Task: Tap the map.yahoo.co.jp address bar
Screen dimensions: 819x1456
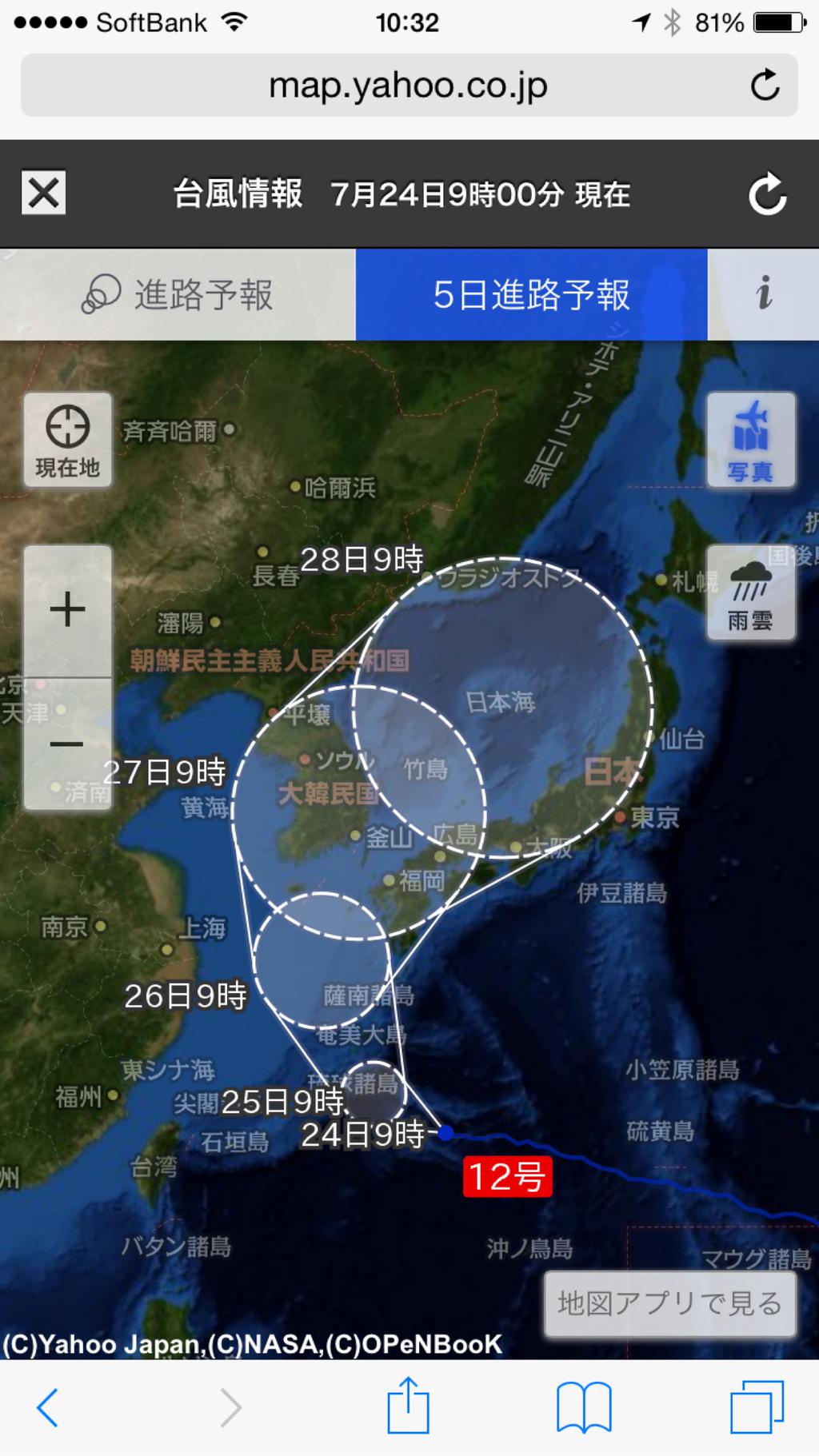Action: point(409,86)
